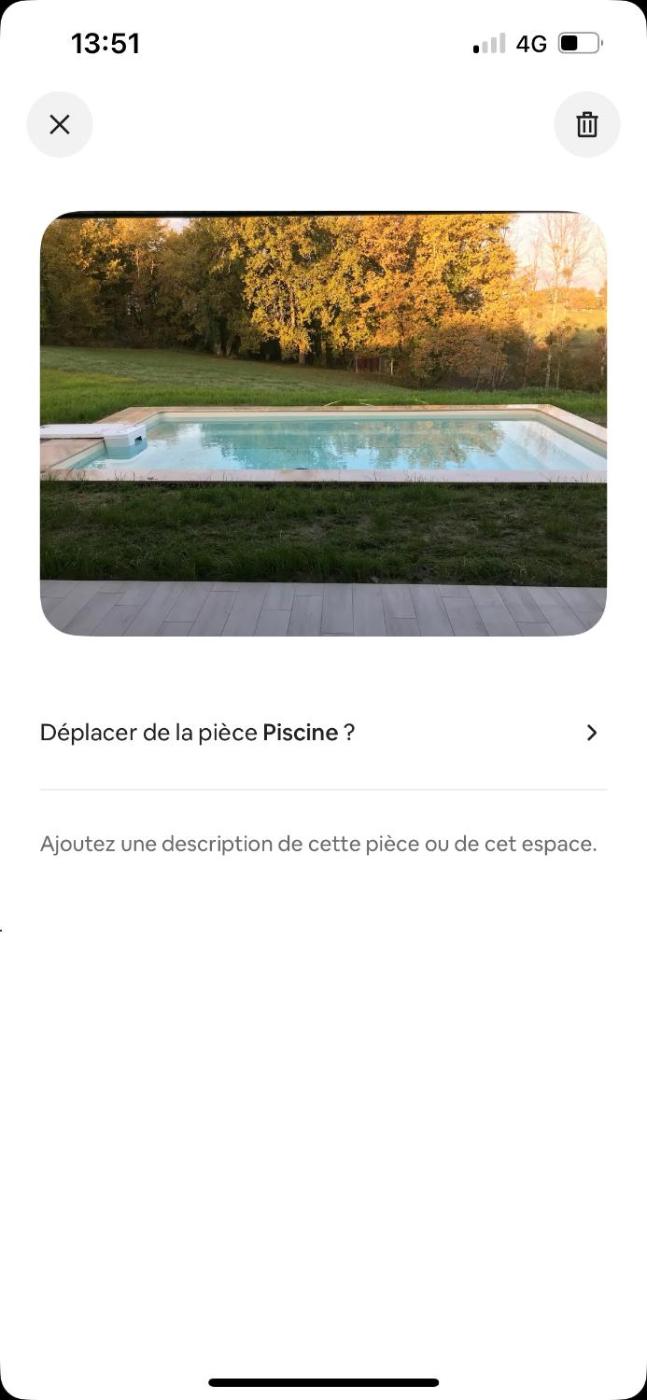This screenshot has height=1400, width=647.
Task: Delete this photo with the trash icon
Action: 587,125
